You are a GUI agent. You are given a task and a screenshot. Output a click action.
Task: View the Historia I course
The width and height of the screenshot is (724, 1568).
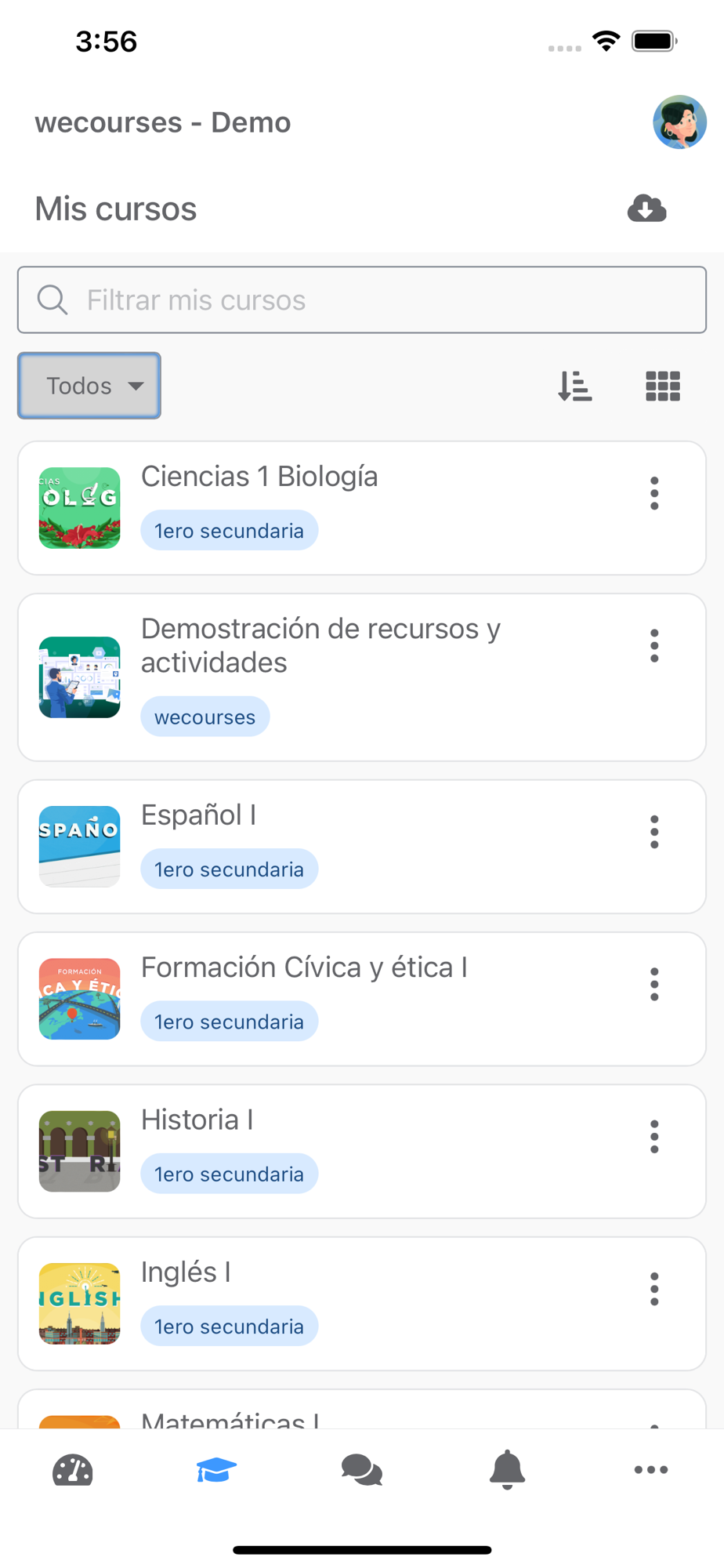coord(197,1120)
